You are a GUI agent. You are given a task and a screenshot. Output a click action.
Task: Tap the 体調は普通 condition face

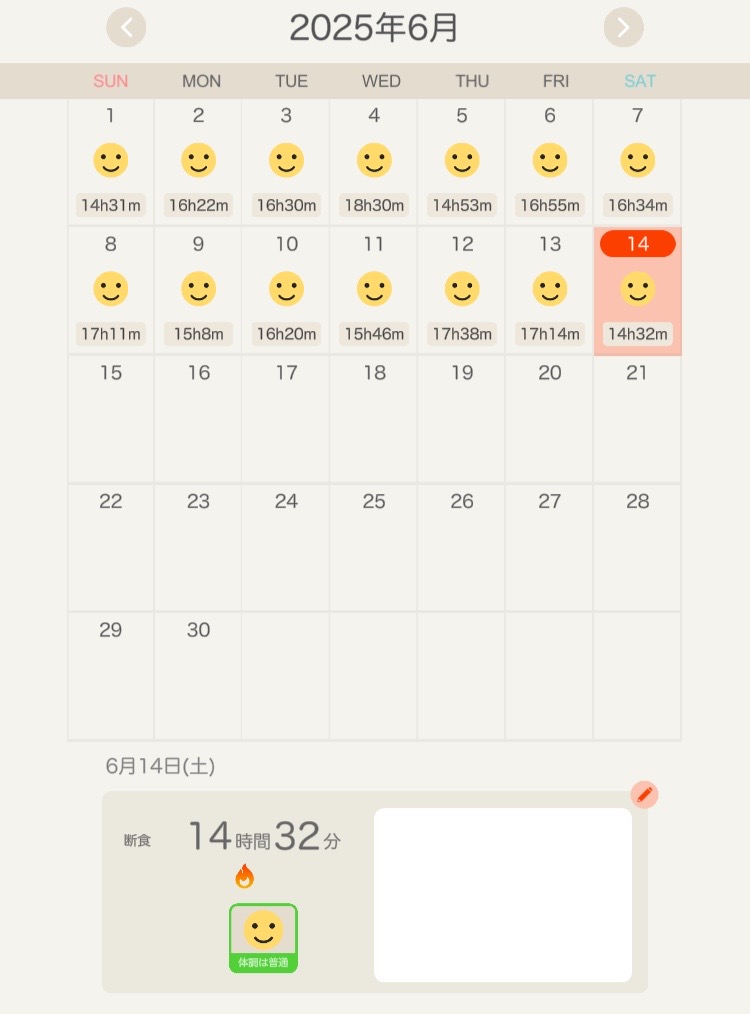[x=263, y=937]
